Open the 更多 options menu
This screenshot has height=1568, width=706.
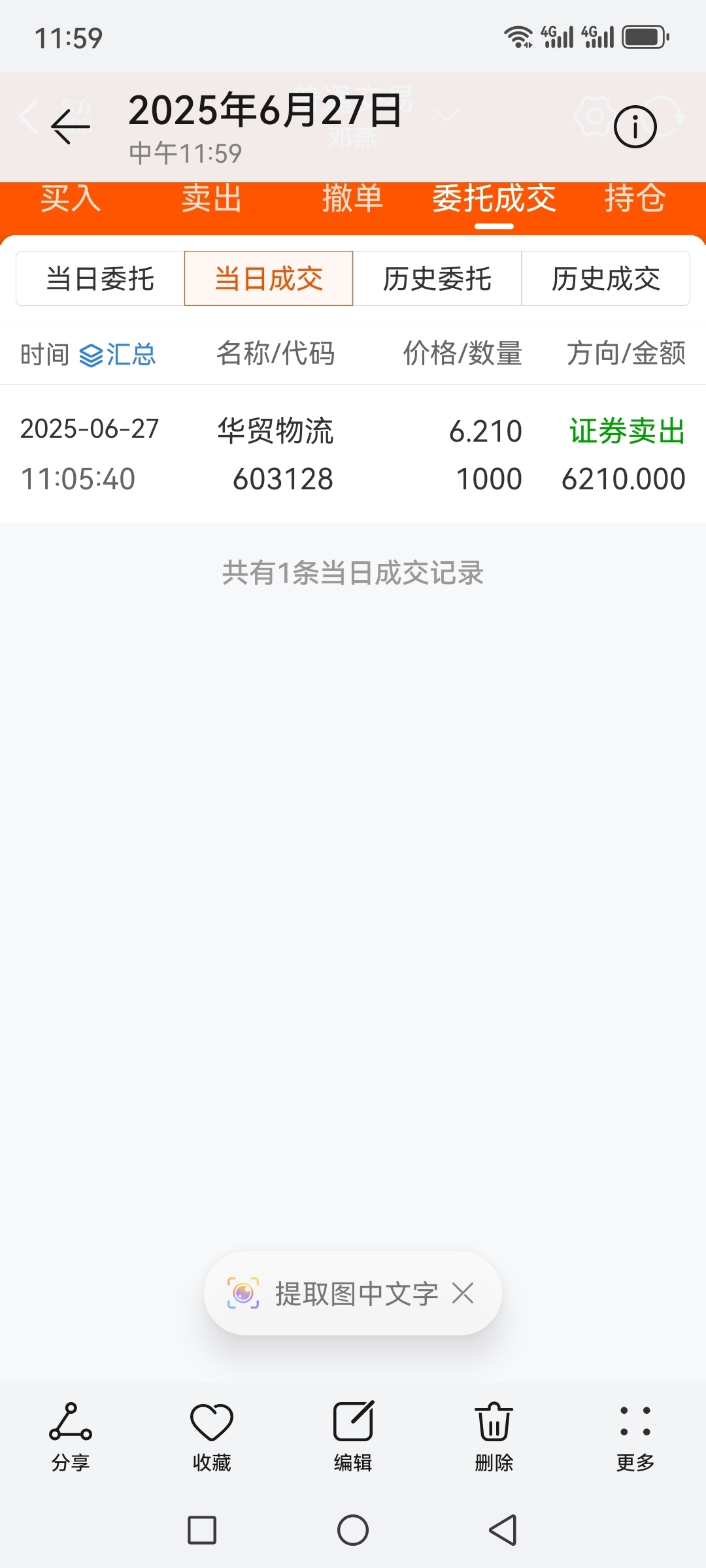[x=635, y=1437]
